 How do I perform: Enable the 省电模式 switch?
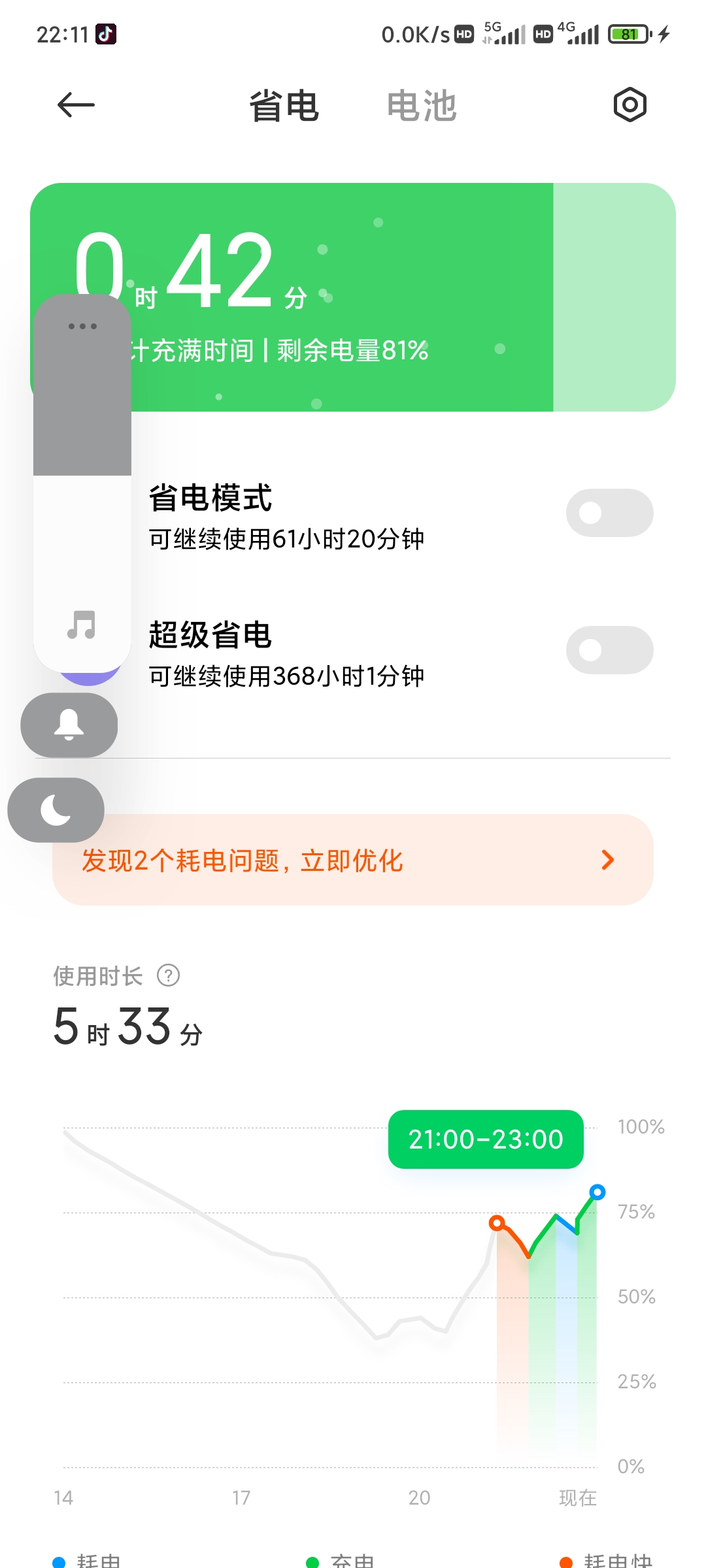(609, 513)
